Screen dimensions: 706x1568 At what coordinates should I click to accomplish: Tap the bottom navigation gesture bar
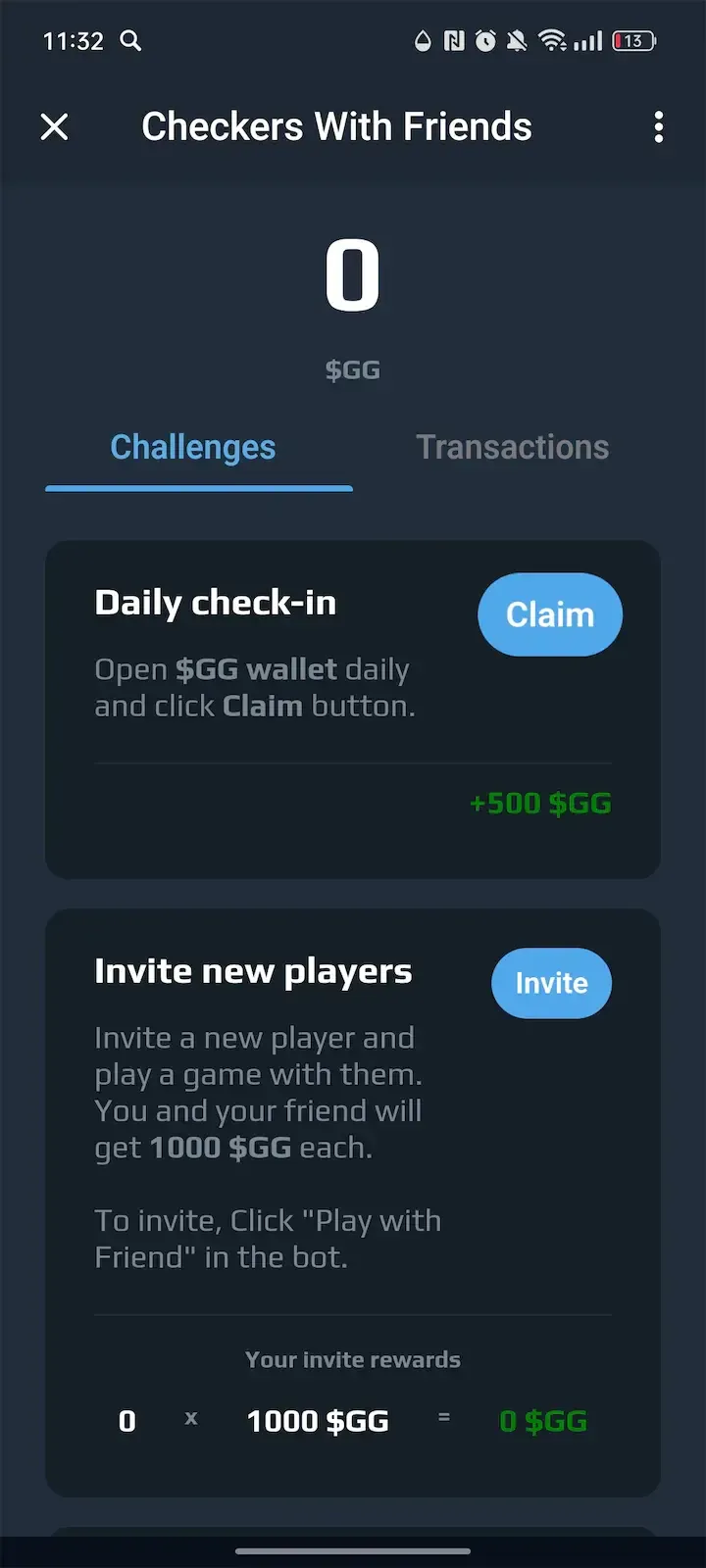click(x=353, y=1552)
